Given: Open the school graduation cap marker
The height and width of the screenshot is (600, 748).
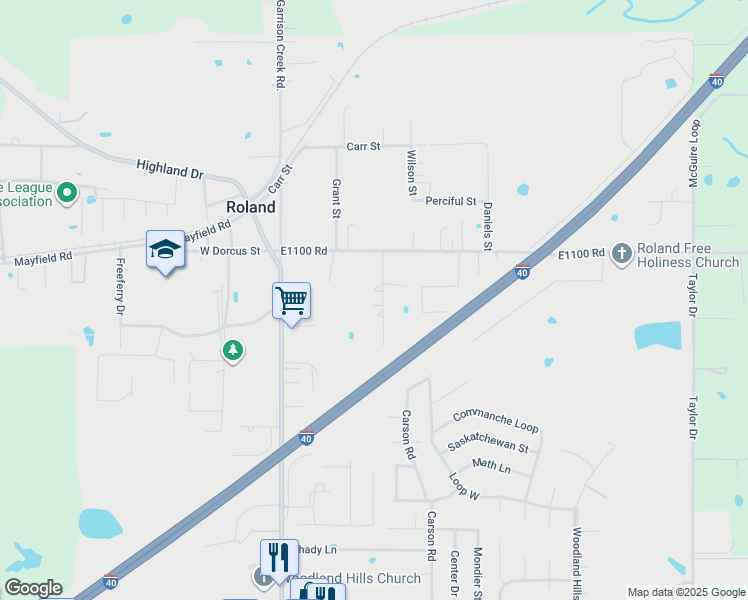Looking at the screenshot, I should click(x=166, y=249).
